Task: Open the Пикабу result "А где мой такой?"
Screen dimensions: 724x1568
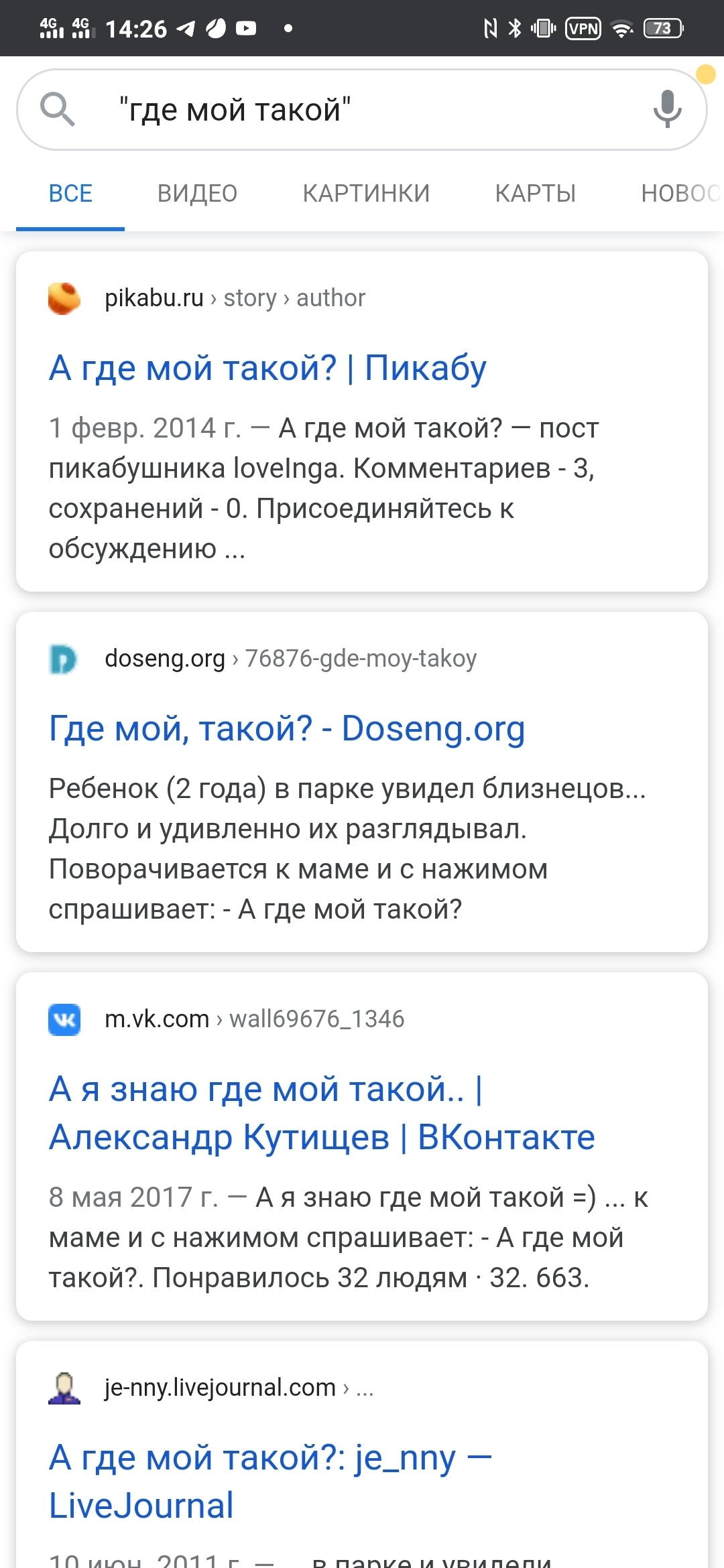Action: click(267, 368)
